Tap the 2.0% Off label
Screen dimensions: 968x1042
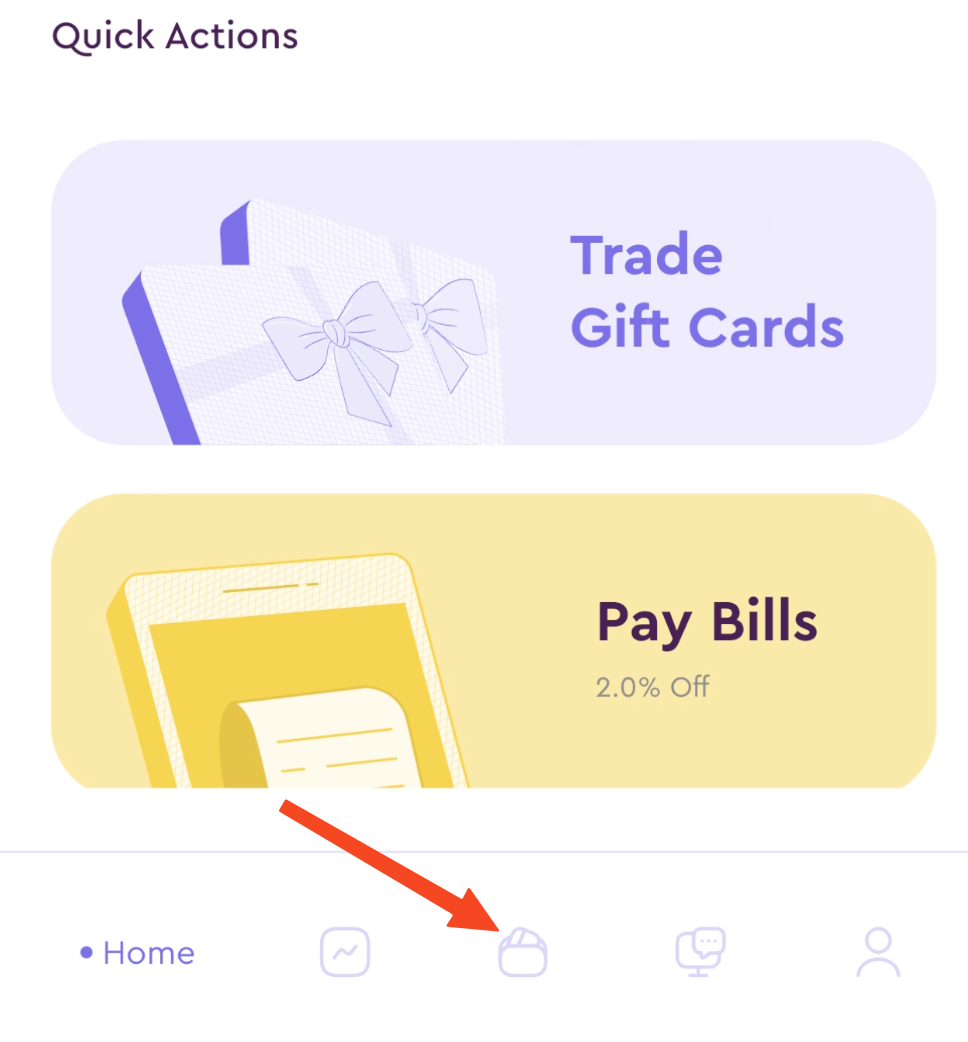(652, 687)
